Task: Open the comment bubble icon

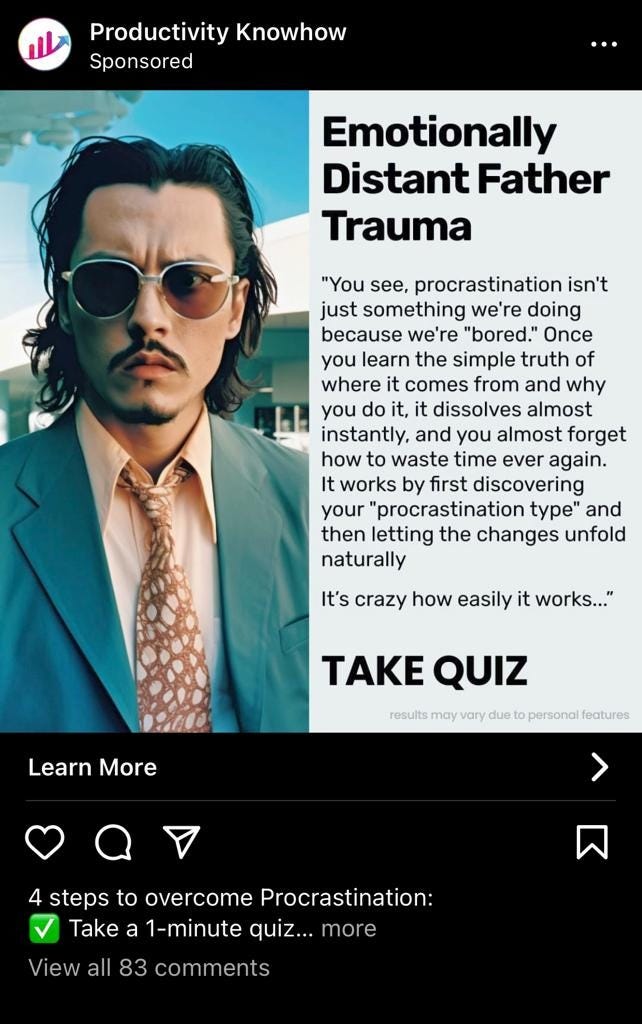Action: coord(113,842)
